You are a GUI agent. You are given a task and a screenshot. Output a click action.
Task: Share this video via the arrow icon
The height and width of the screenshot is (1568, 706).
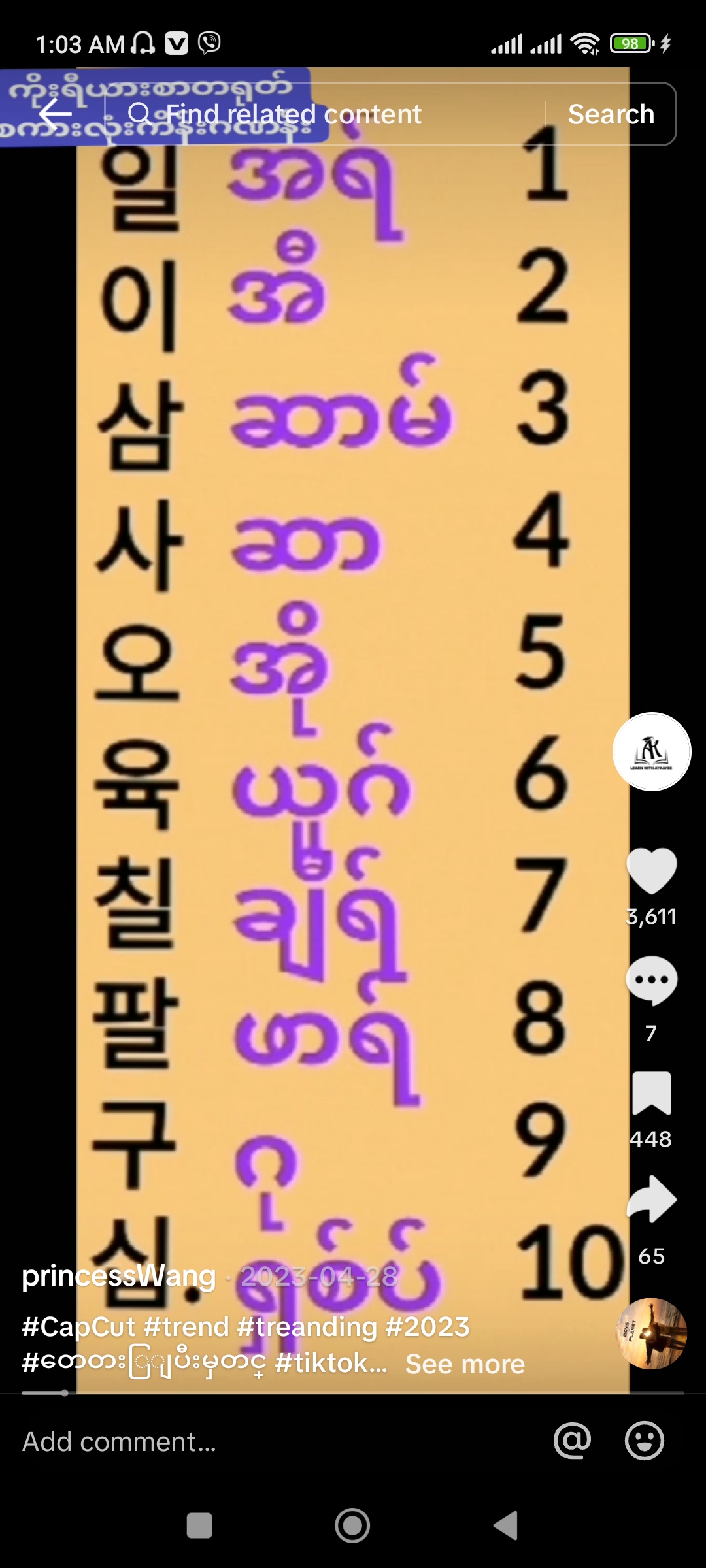(651, 1199)
